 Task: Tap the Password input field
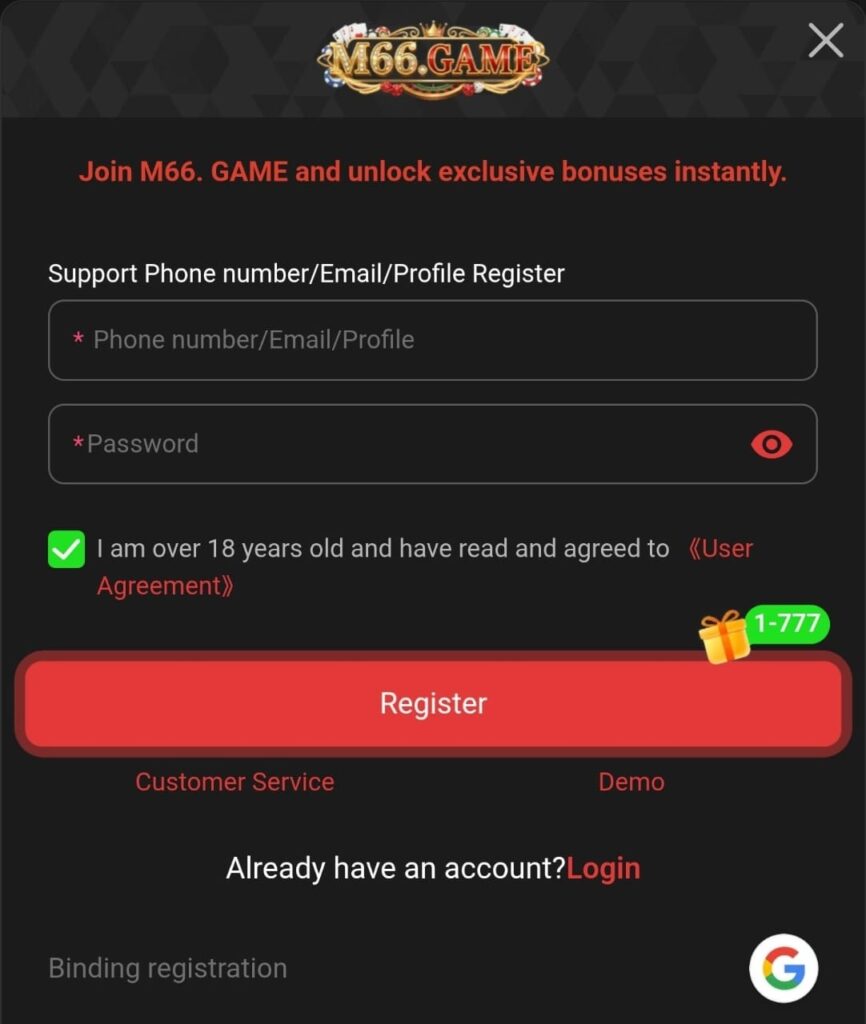400,444
